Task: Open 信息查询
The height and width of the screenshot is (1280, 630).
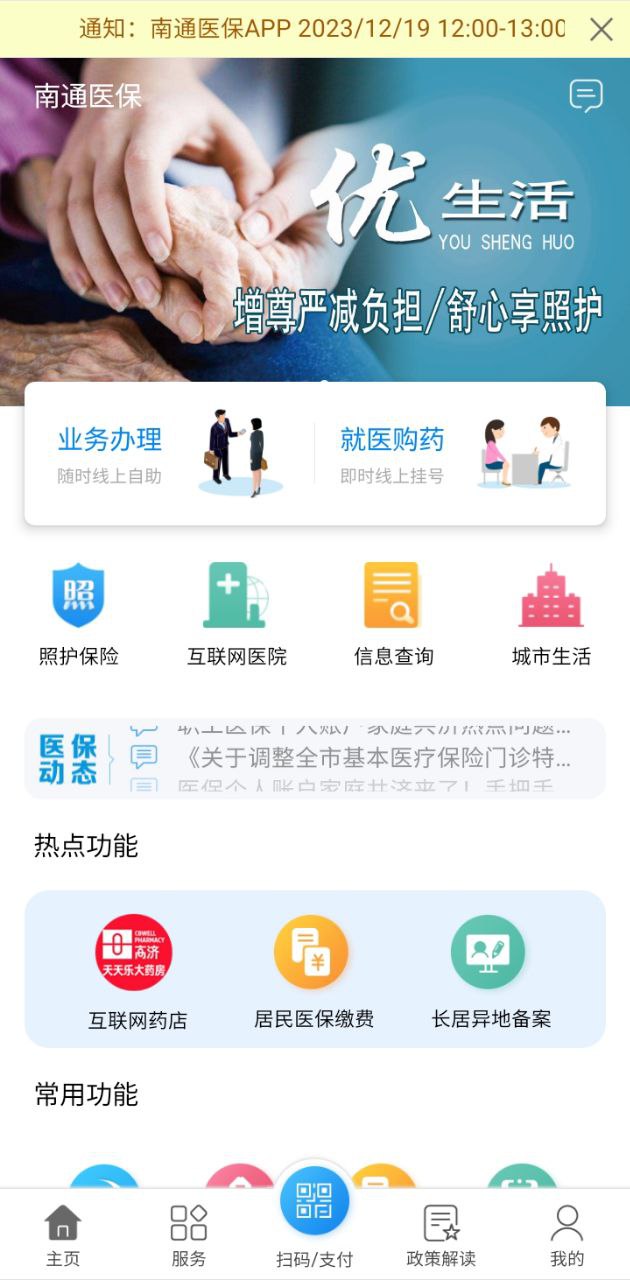Action: coord(393,614)
